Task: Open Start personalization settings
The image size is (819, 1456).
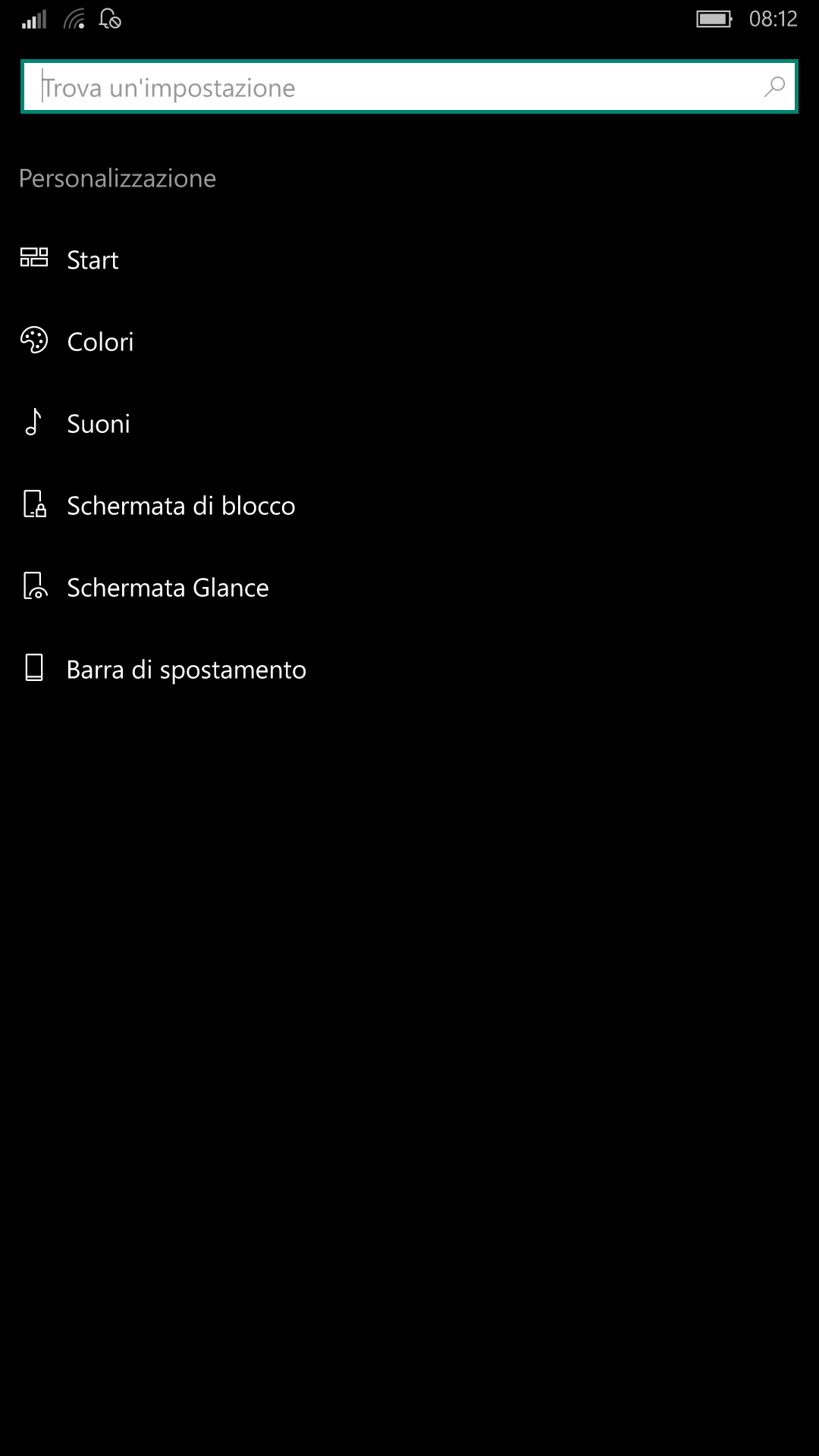Action: [409, 259]
